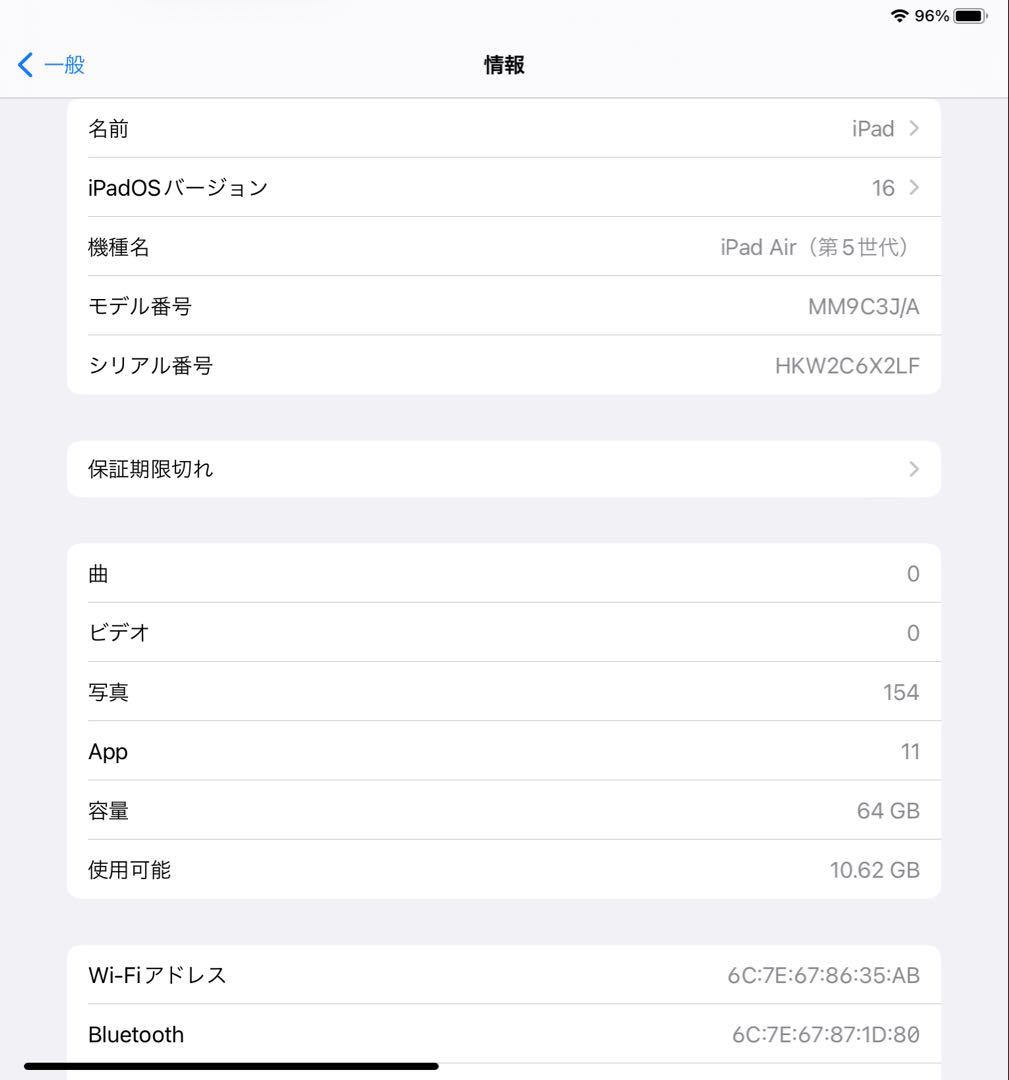Tap the chevron on the 名前 row
1009x1080 pixels.
(x=913, y=128)
